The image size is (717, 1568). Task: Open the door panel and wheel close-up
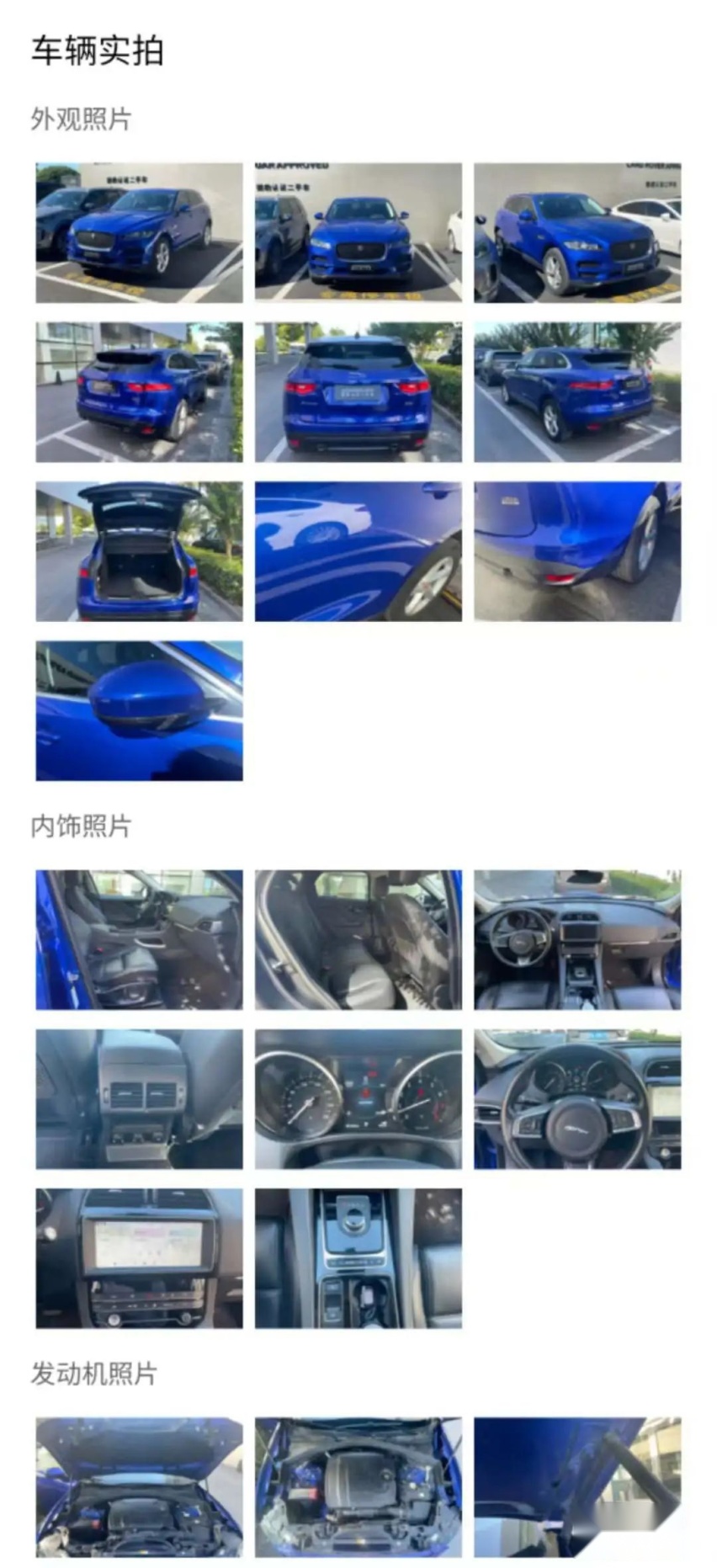coord(358,551)
